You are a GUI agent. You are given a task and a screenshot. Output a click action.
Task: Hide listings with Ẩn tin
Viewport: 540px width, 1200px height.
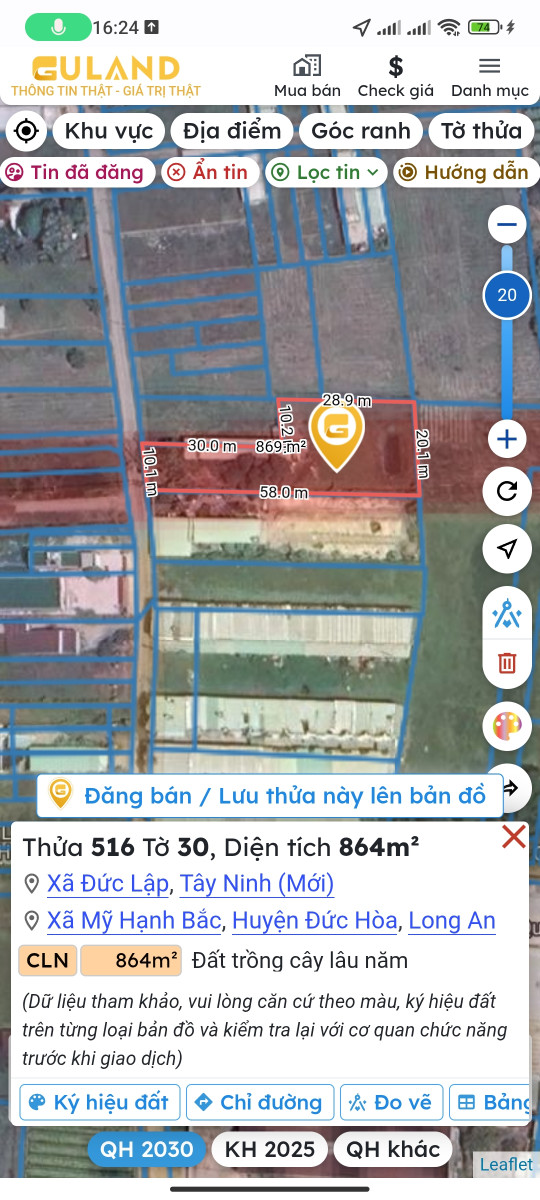[x=208, y=172]
